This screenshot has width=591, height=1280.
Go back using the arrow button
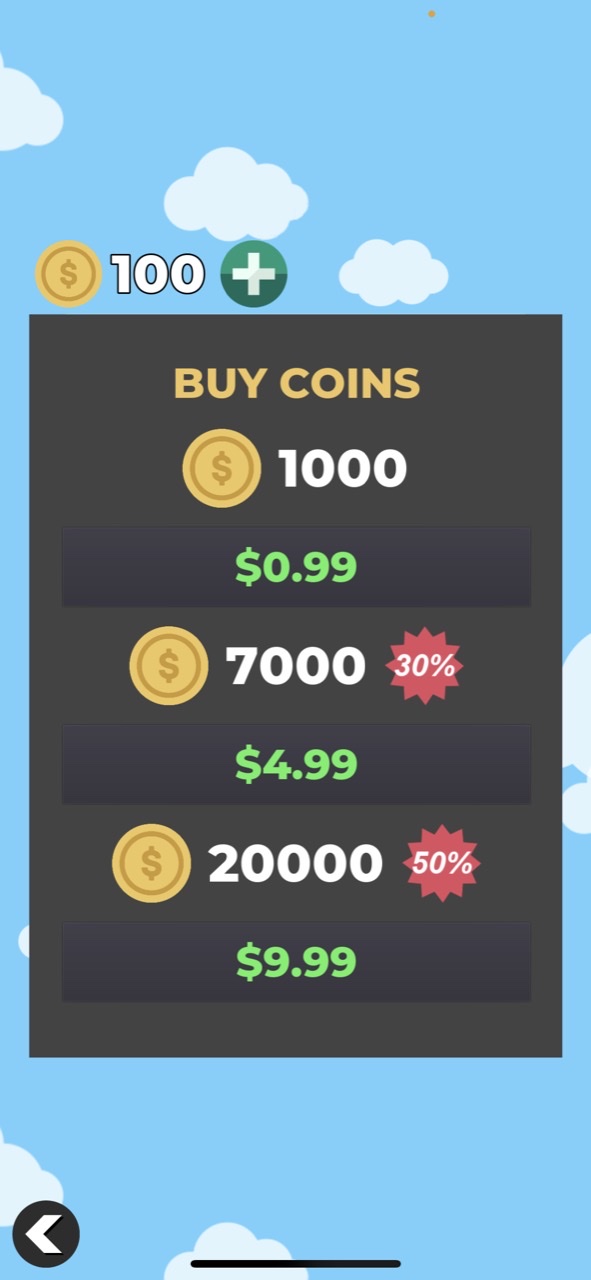pyautogui.click(x=46, y=1234)
